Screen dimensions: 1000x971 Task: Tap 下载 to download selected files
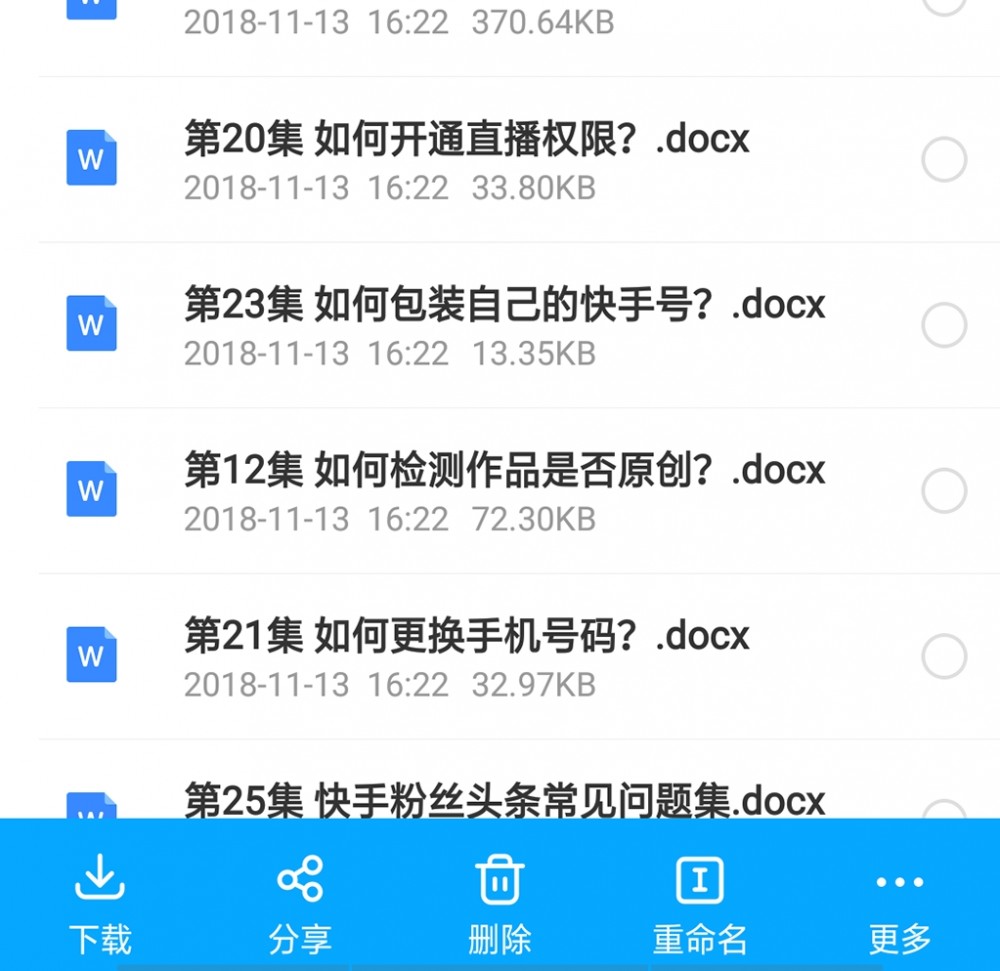[100, 903]
